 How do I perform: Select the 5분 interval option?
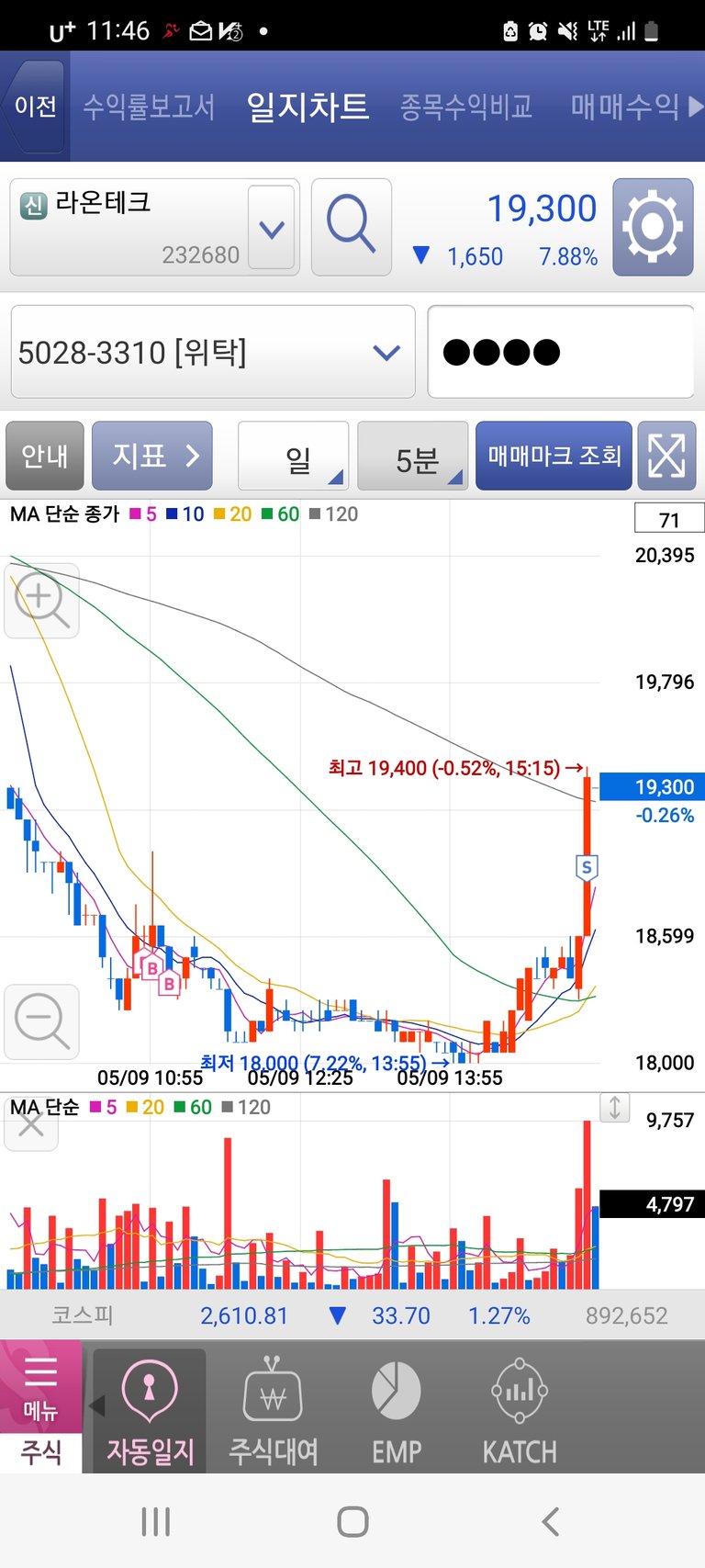[413, 457]
